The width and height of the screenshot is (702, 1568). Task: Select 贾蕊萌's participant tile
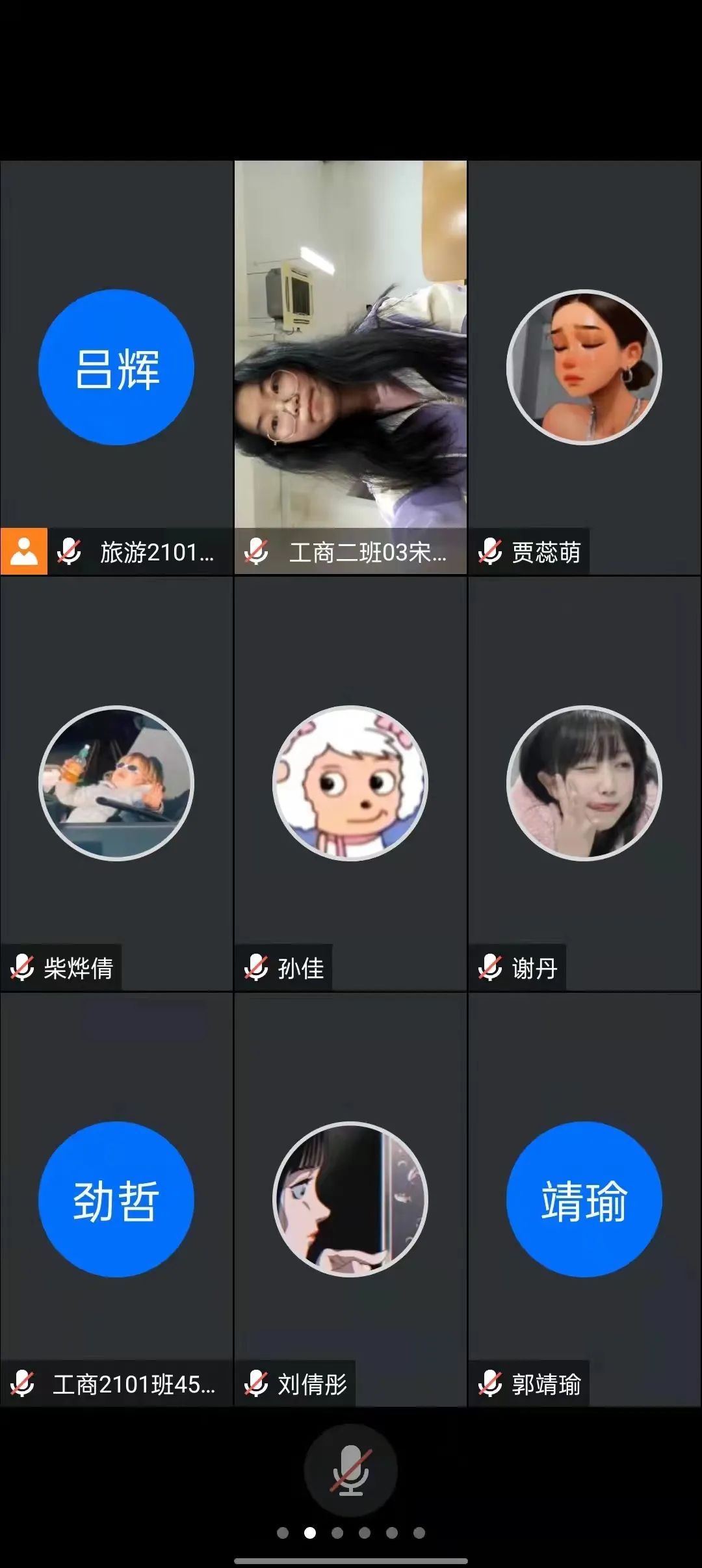pyautogui.click(x=584, y=367)
